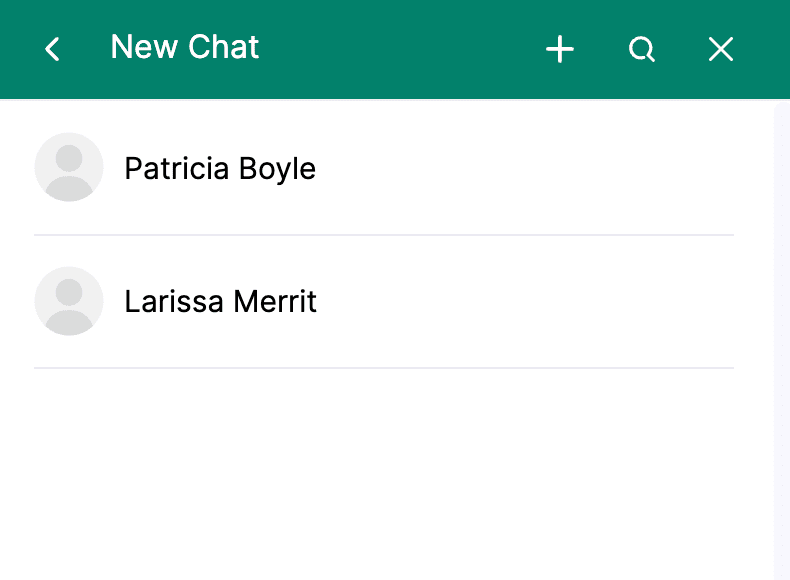Go back using the header arrow
The image size is (790, 580).
53,49
